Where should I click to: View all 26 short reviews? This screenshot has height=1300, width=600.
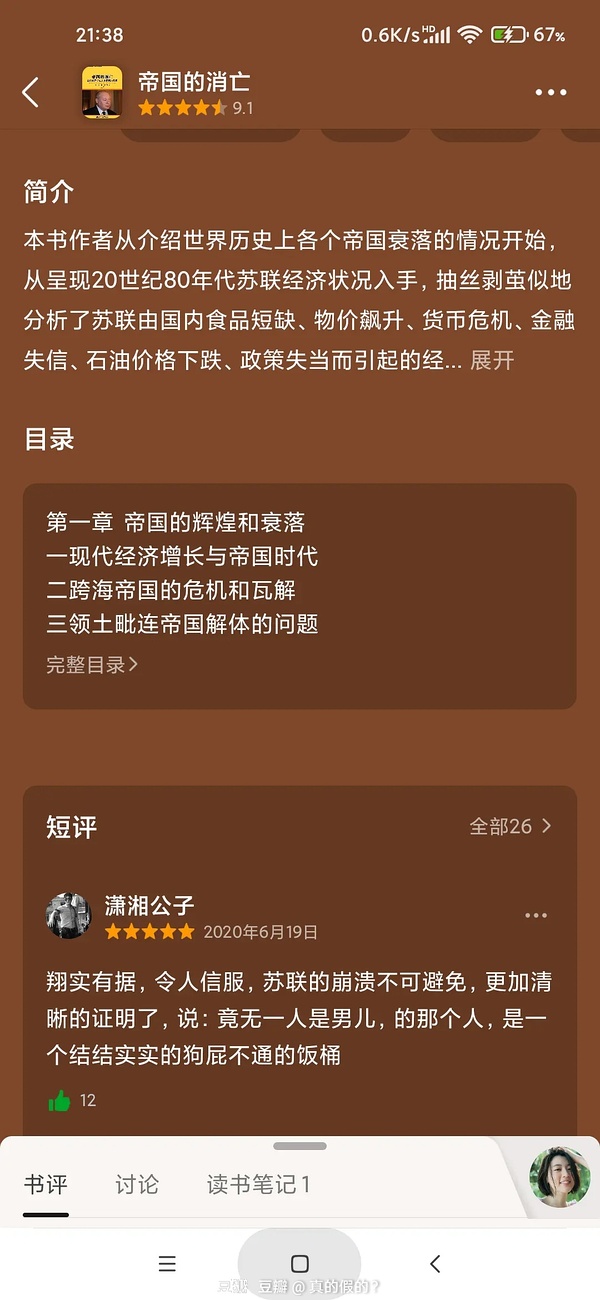[x=510, y=826]
